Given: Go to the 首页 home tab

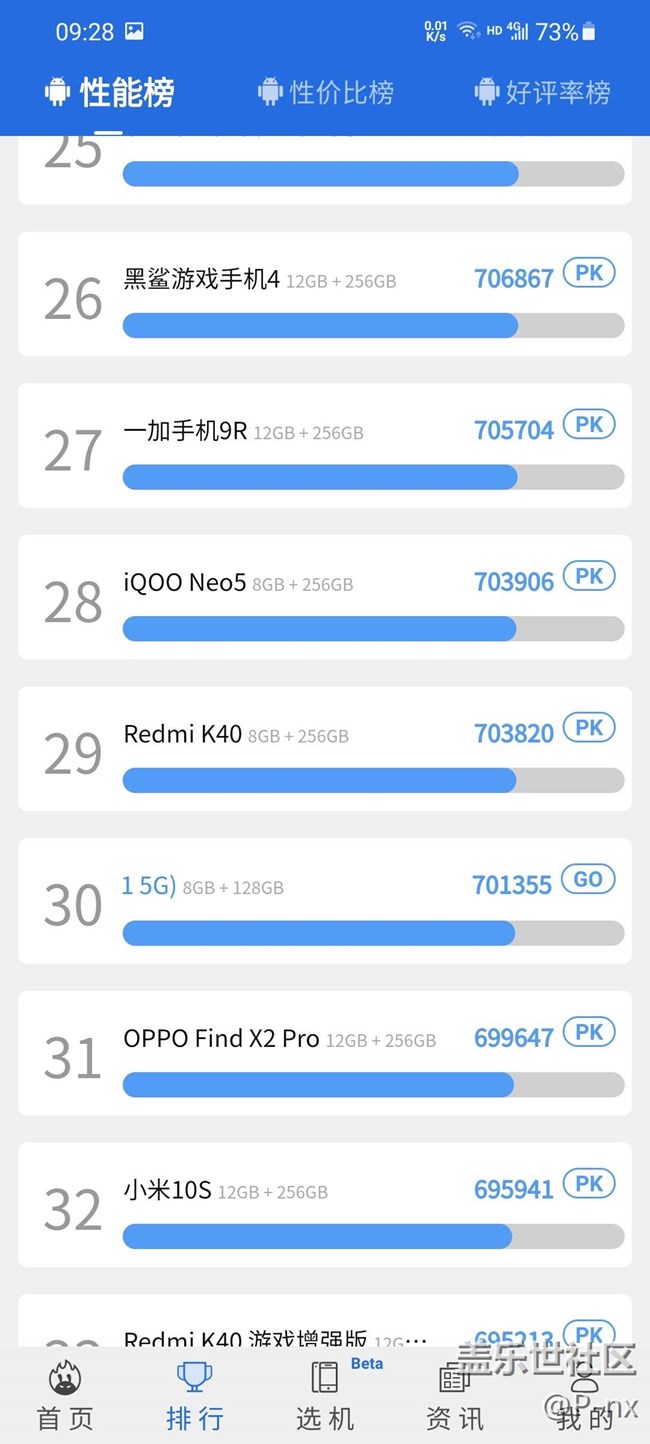Looking at the screenshot, I should [x=65, y=1395].
